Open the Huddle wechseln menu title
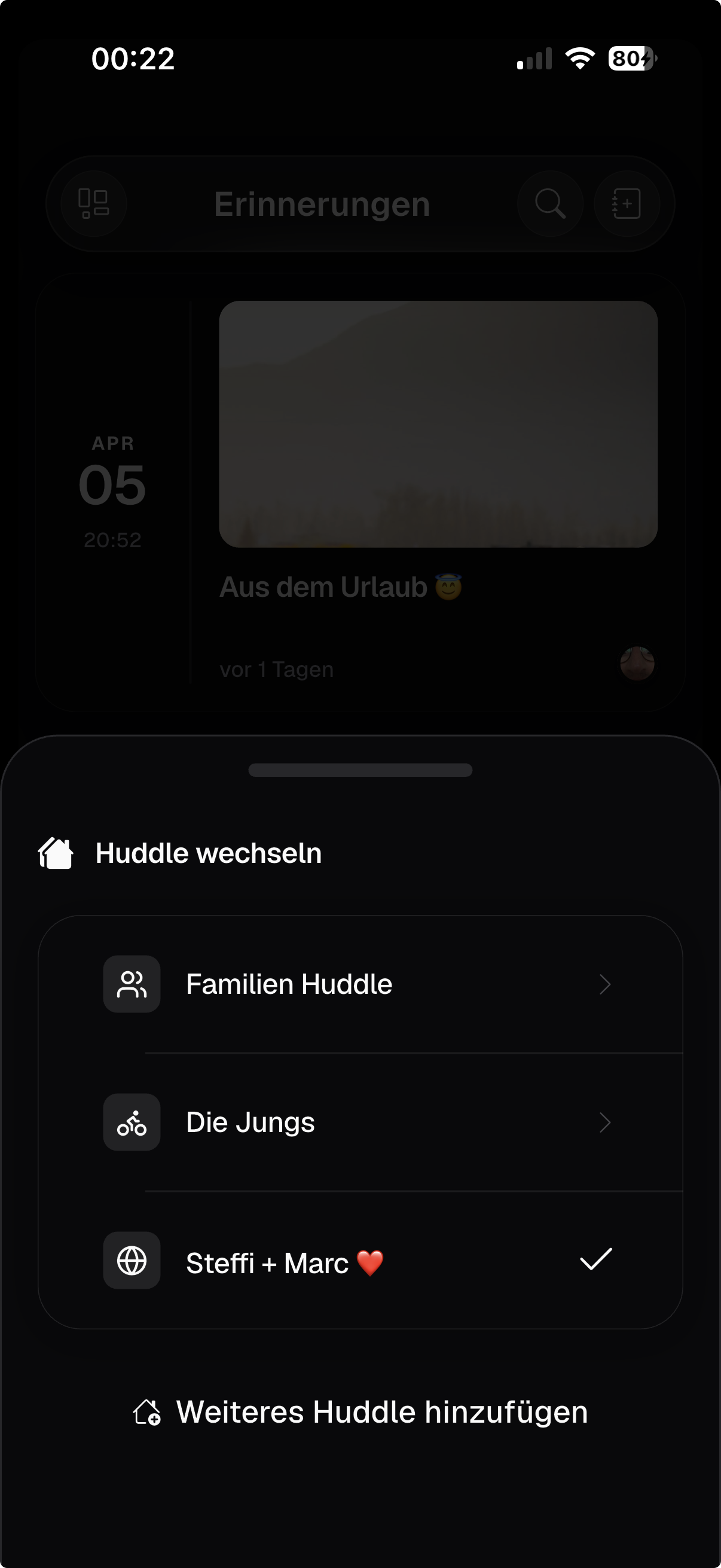This screenshot has height=1568, width=721. [209, 853]
